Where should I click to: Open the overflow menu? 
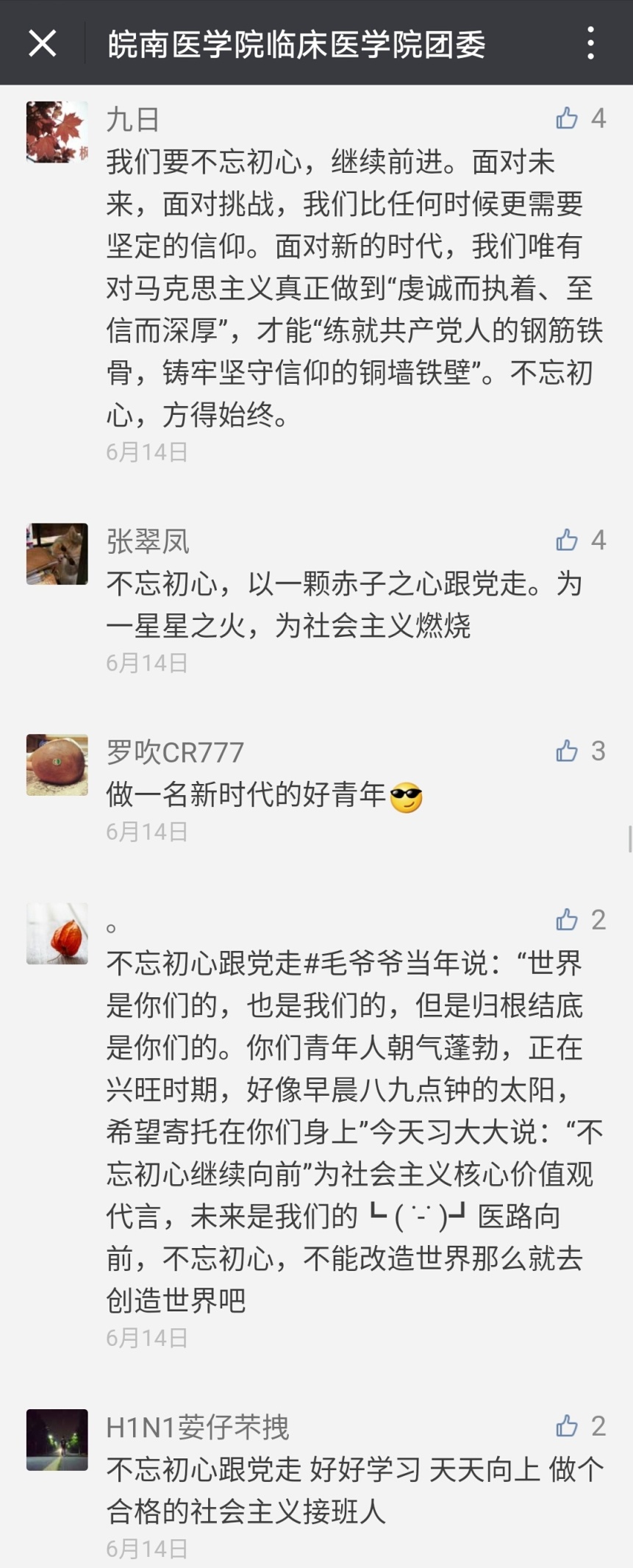[x=591, y=43]
